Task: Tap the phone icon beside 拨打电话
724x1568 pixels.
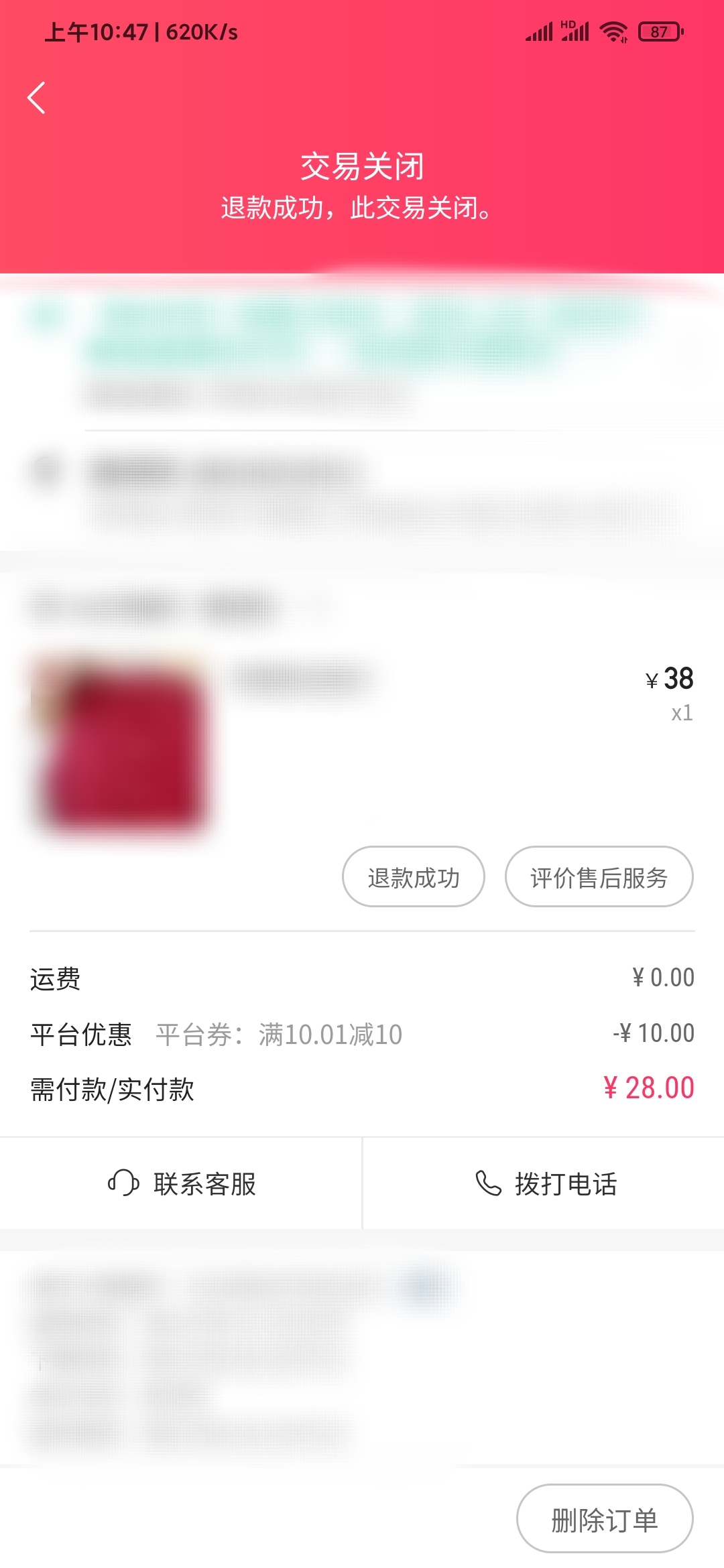Action: 487,1182
